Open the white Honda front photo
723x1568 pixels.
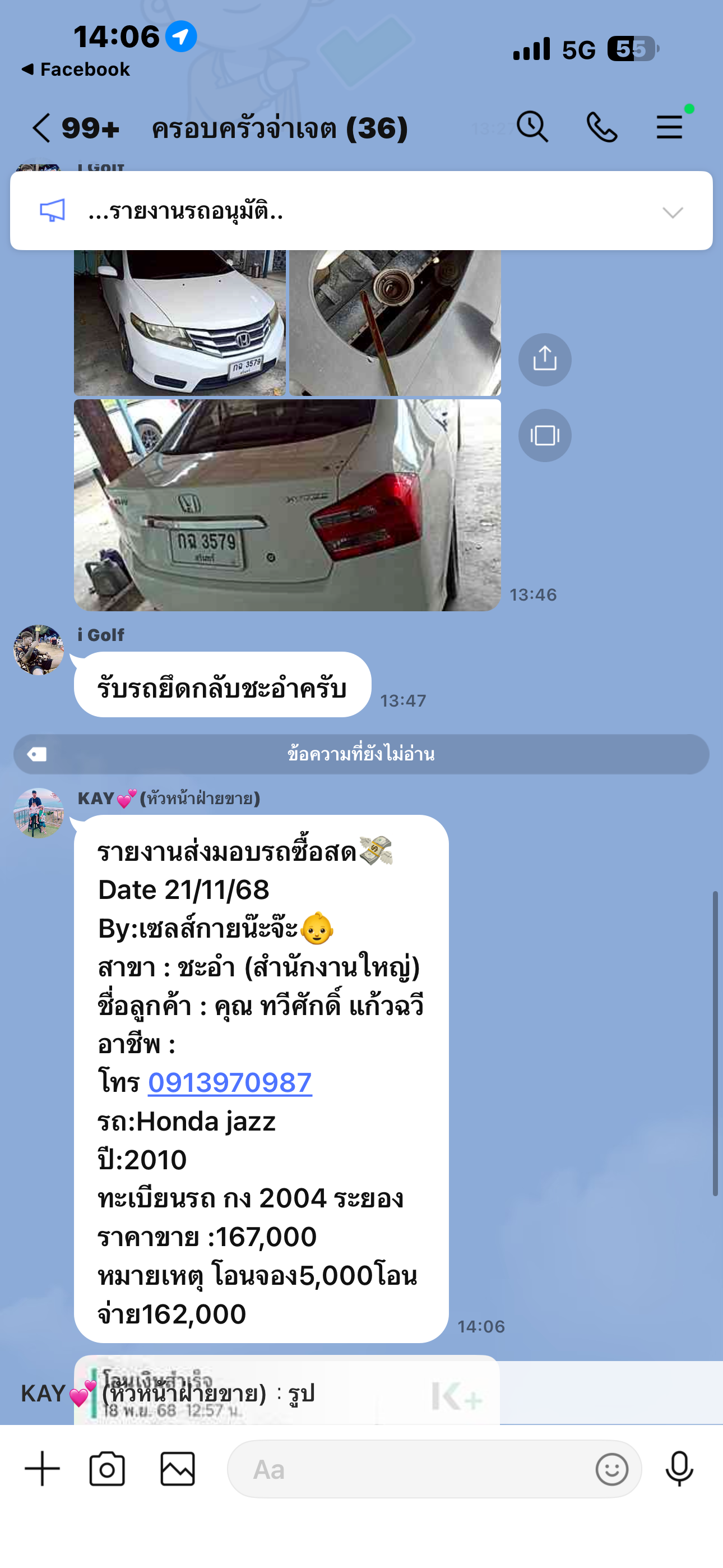[179, 322]
